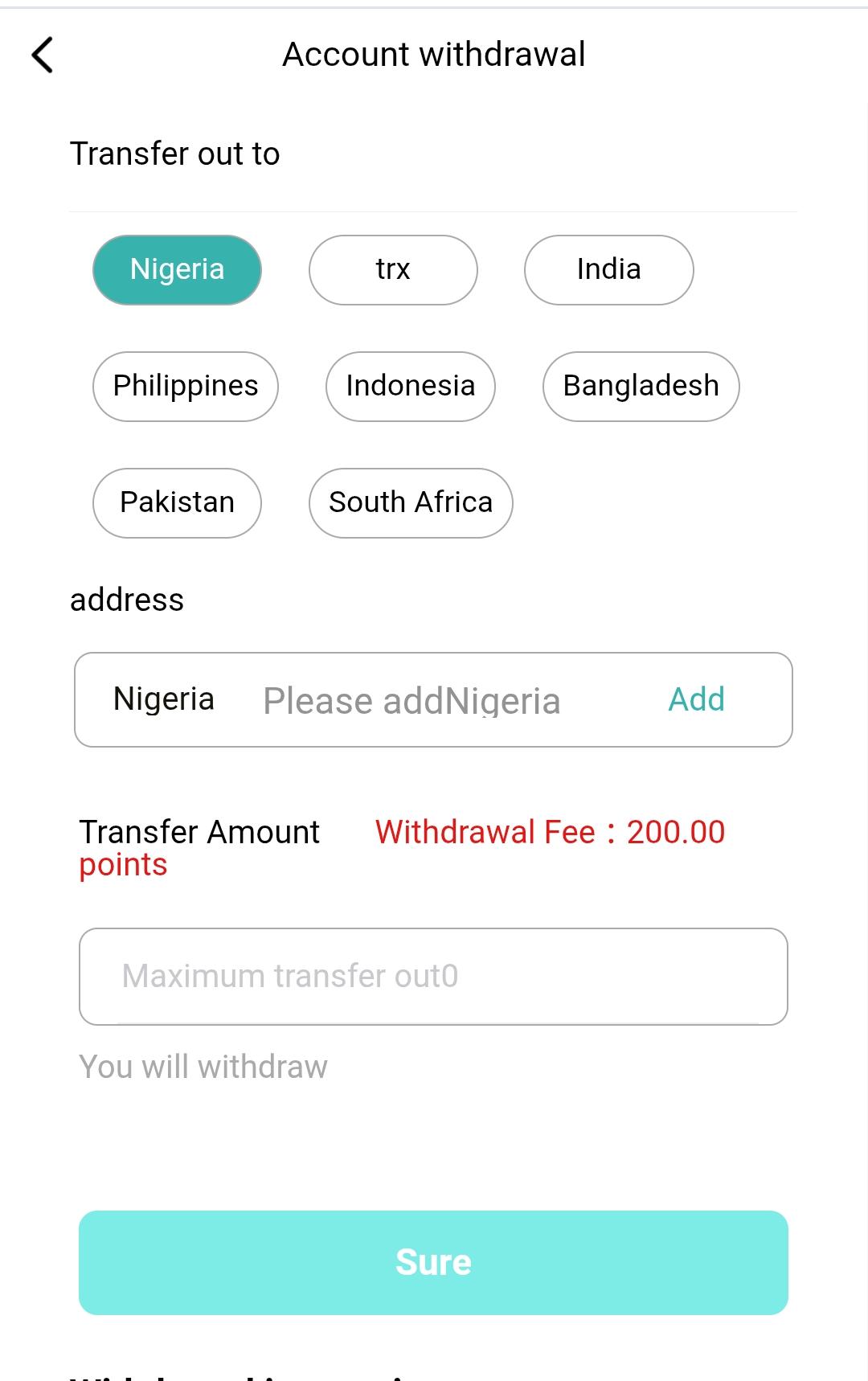868x1381 pixels.
Task: Tap Add to add a Nigeria address
Action: (696, 699)
